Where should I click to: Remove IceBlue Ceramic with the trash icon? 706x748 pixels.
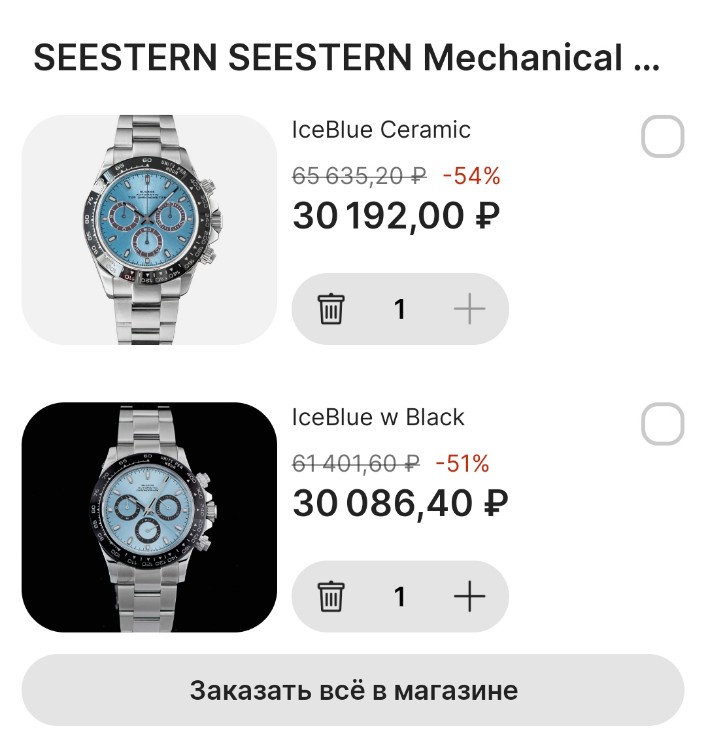tap(331, 309)
